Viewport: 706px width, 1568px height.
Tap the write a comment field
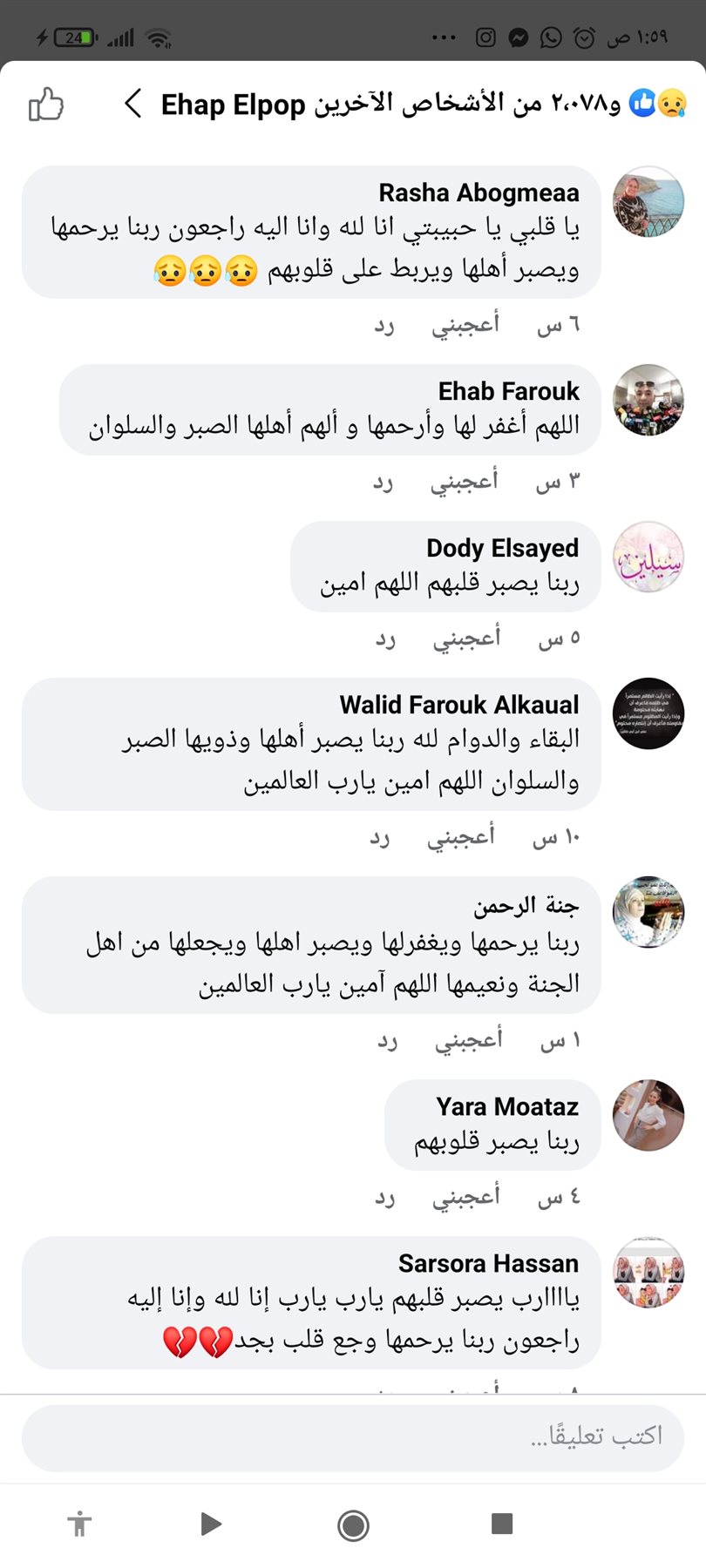pyautogui.click(x=353, y=1437)
